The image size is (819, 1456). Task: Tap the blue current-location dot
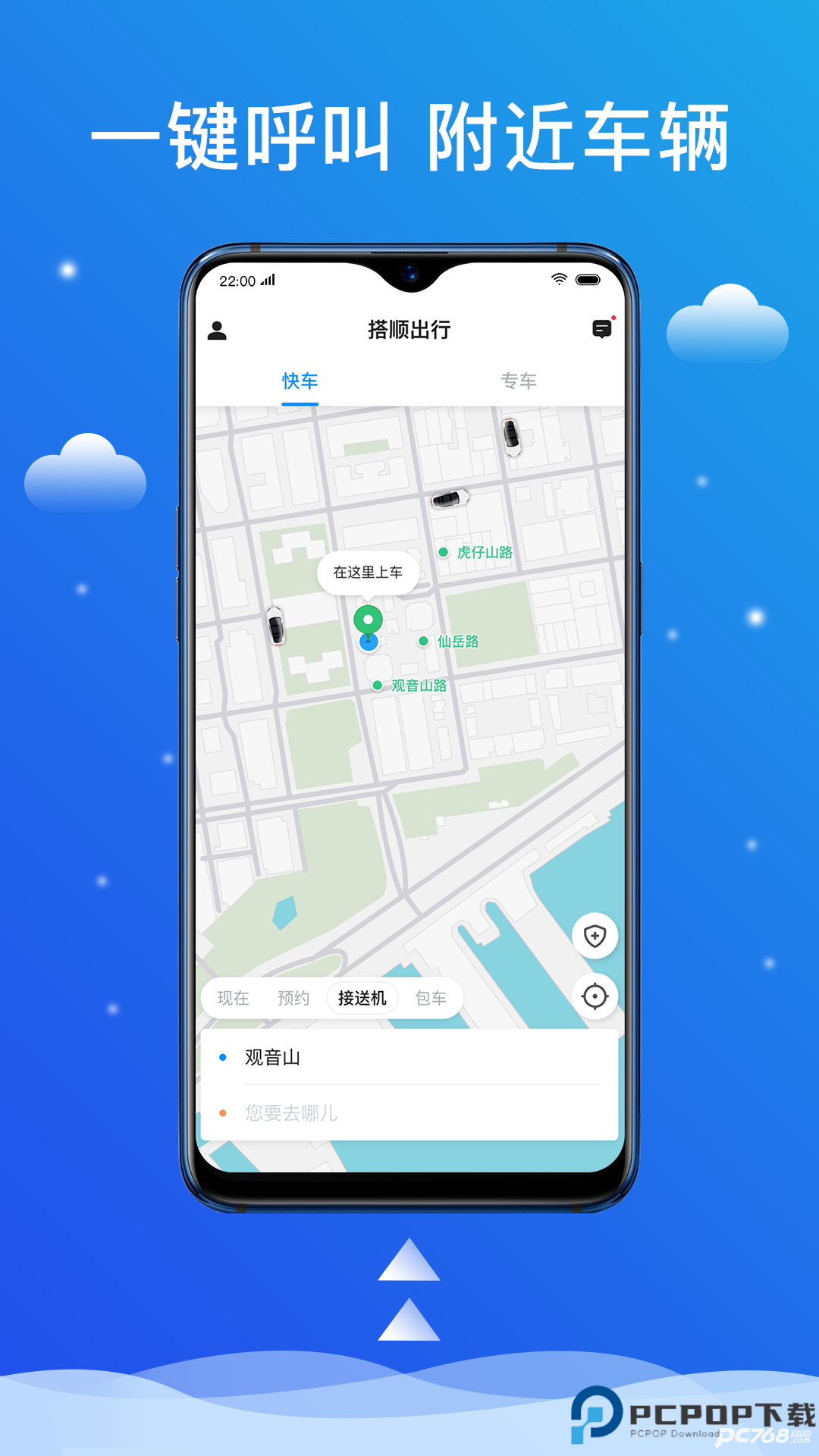[369, 642]
